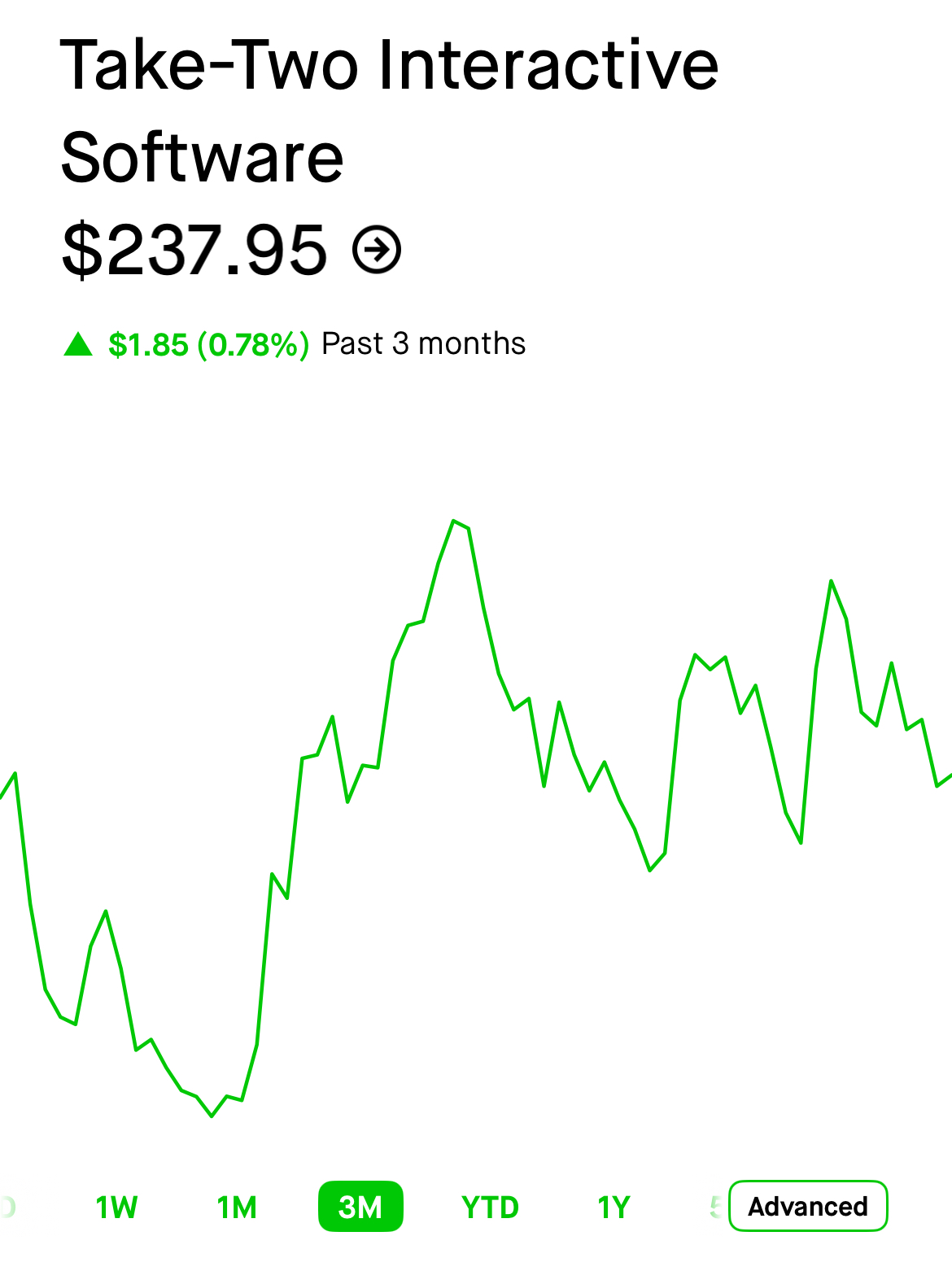
Task: Show year-to-date chart with YTD
Action: [x=490, y=1208]
